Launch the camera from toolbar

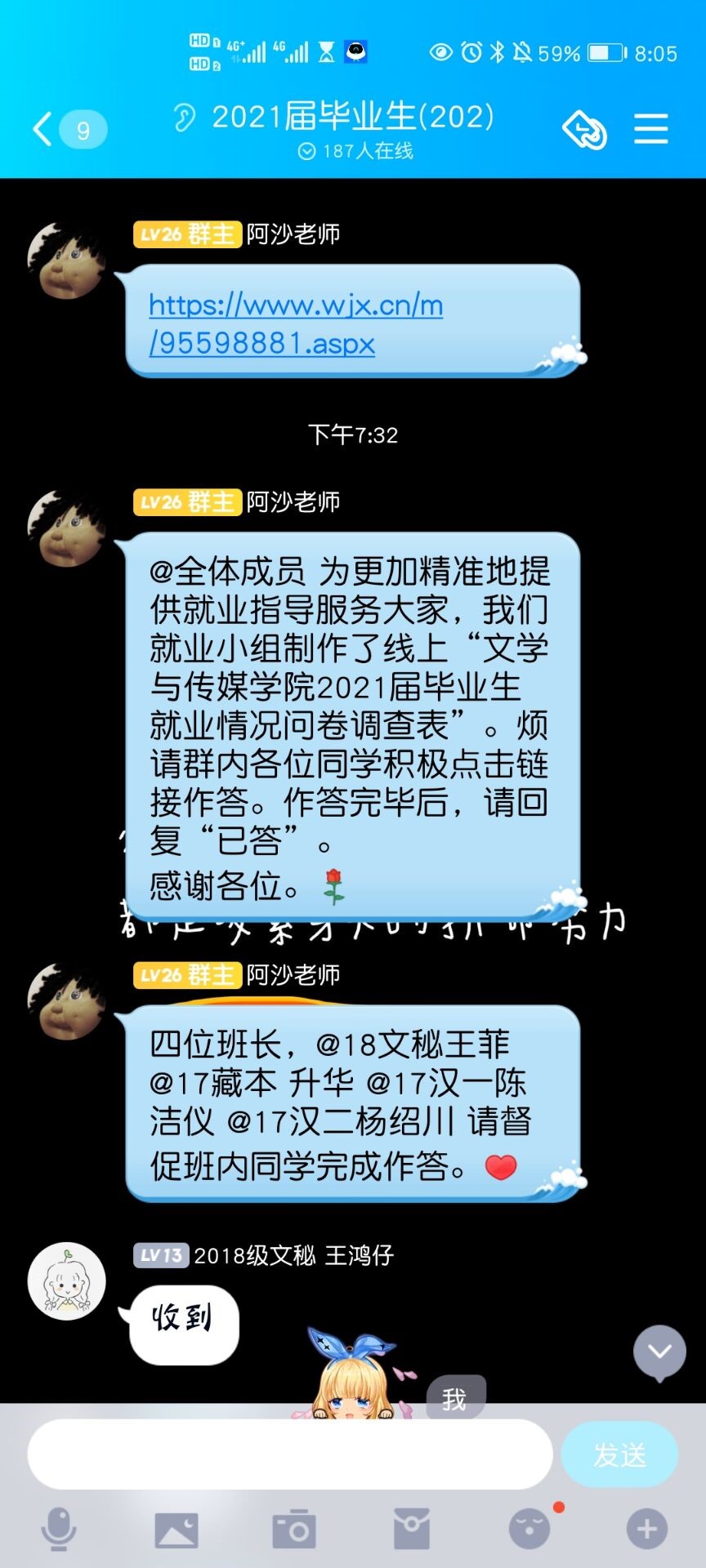click(294, 1529)
